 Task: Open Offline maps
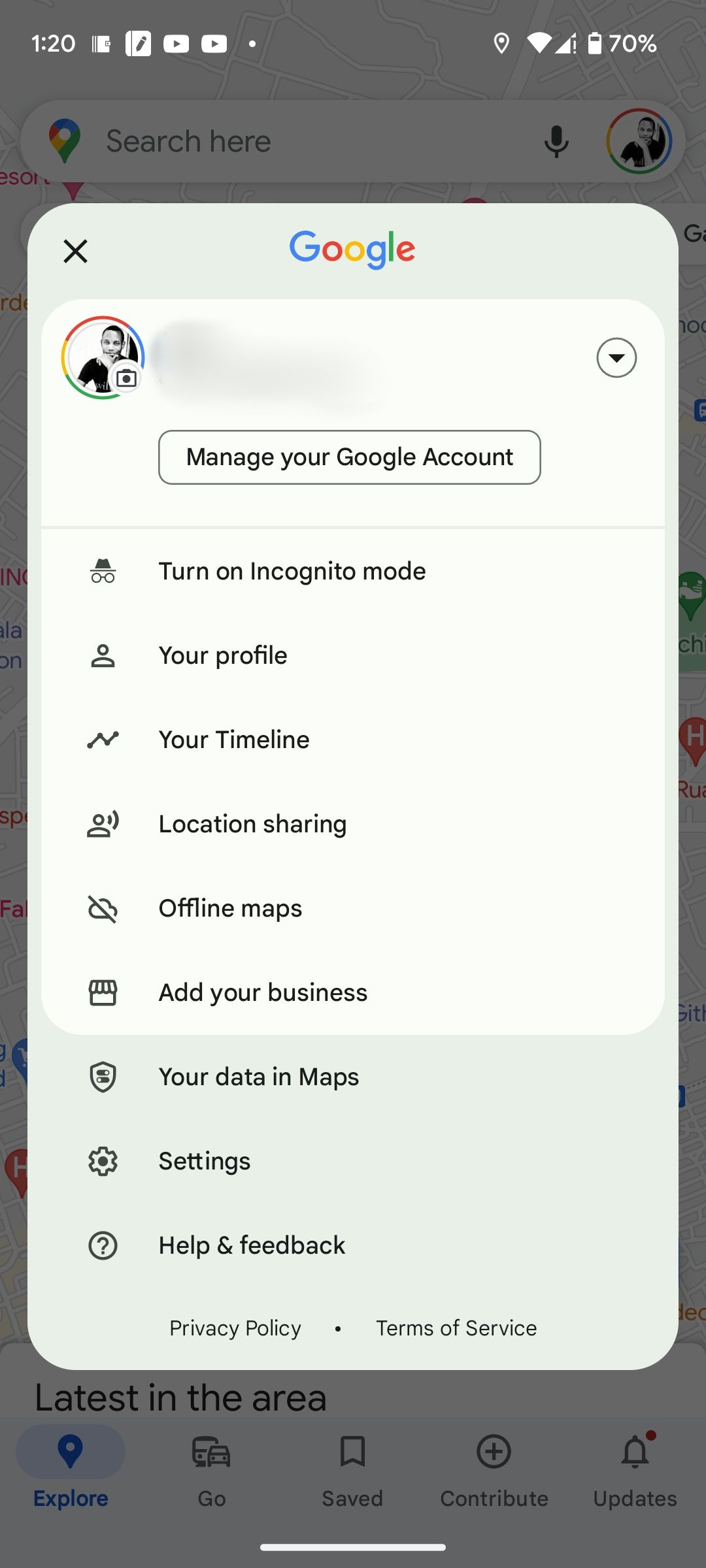point(230,908)
